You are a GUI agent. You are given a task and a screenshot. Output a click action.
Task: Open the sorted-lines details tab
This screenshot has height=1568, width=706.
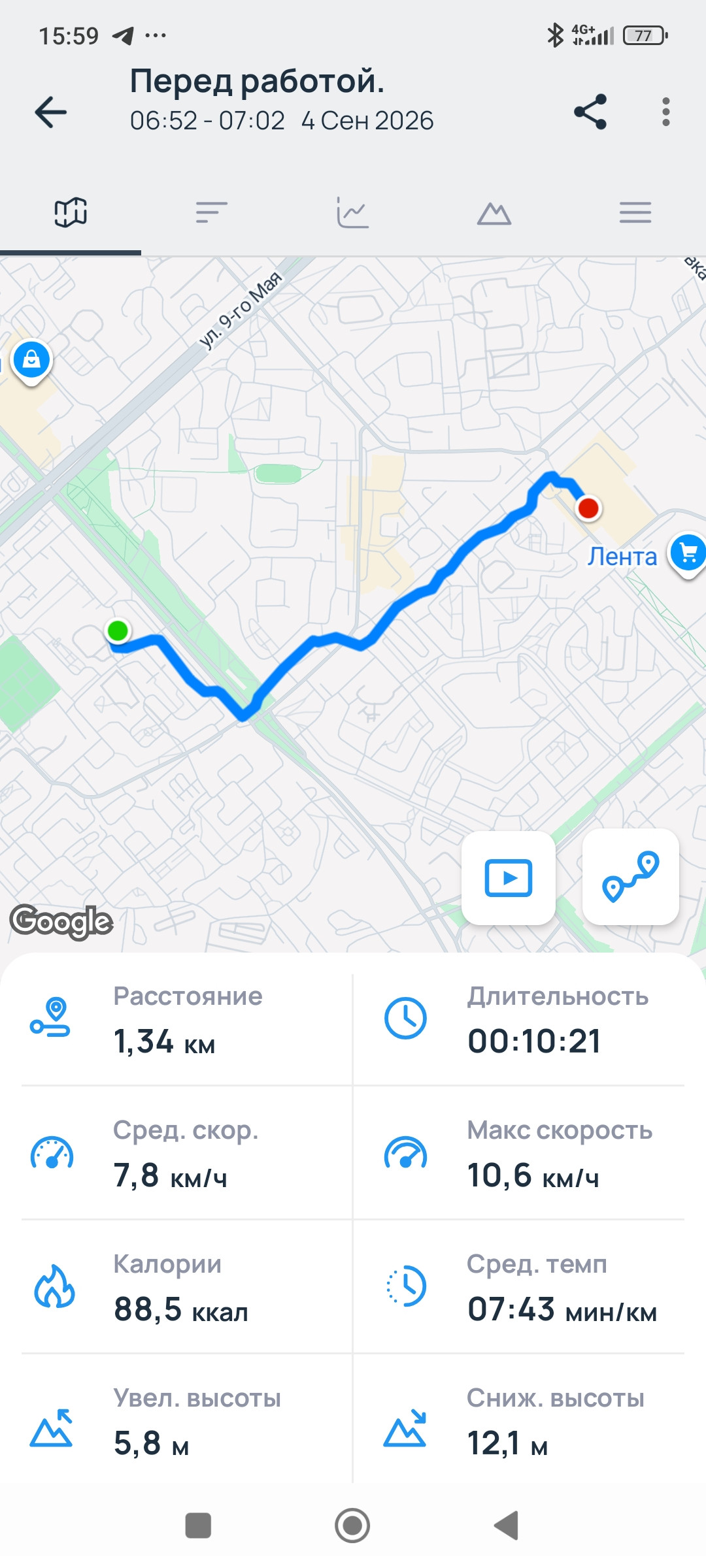pos(212,212)
